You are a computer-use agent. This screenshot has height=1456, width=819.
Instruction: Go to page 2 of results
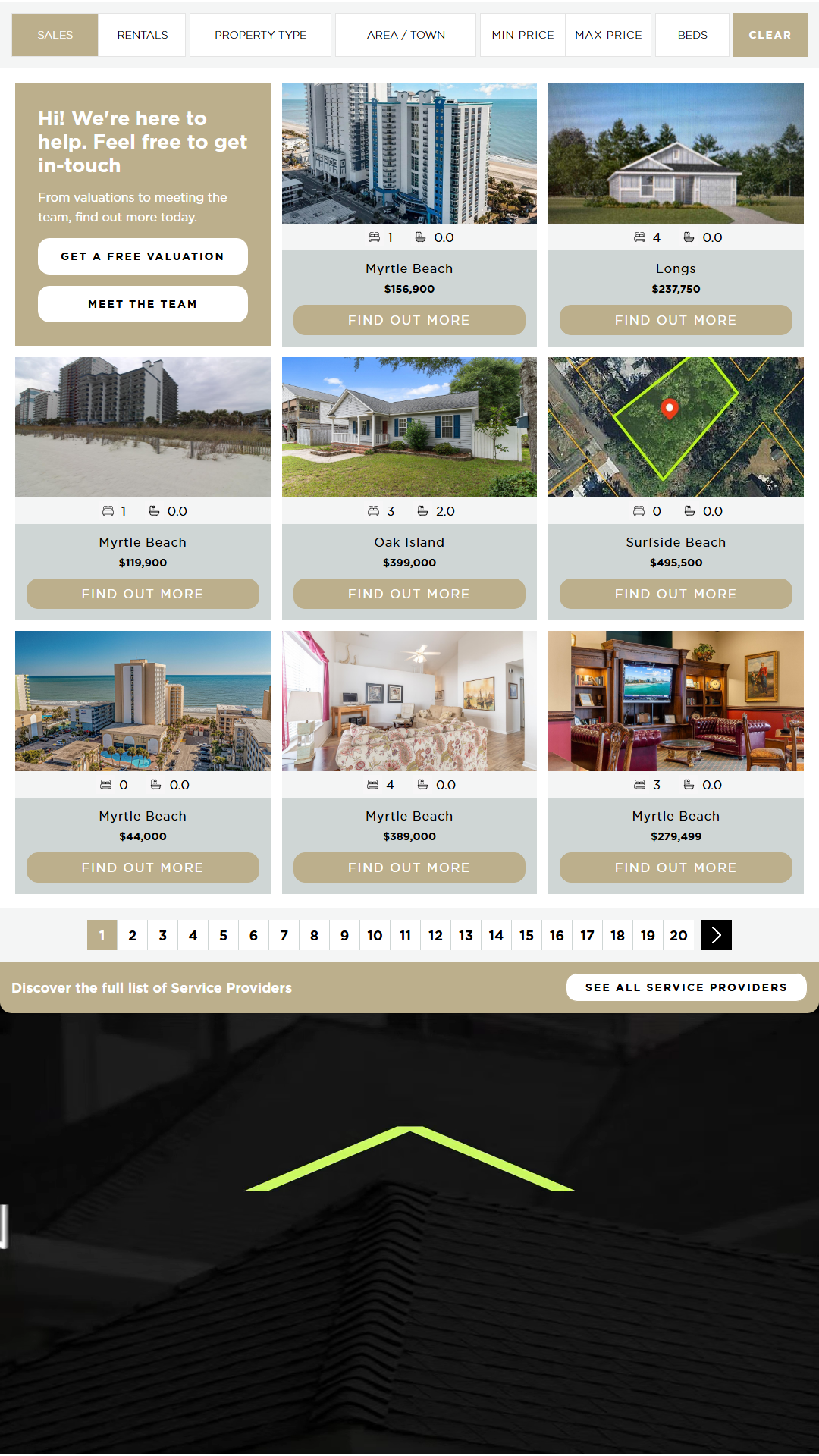pyautogui.click(x=132, y=935)
